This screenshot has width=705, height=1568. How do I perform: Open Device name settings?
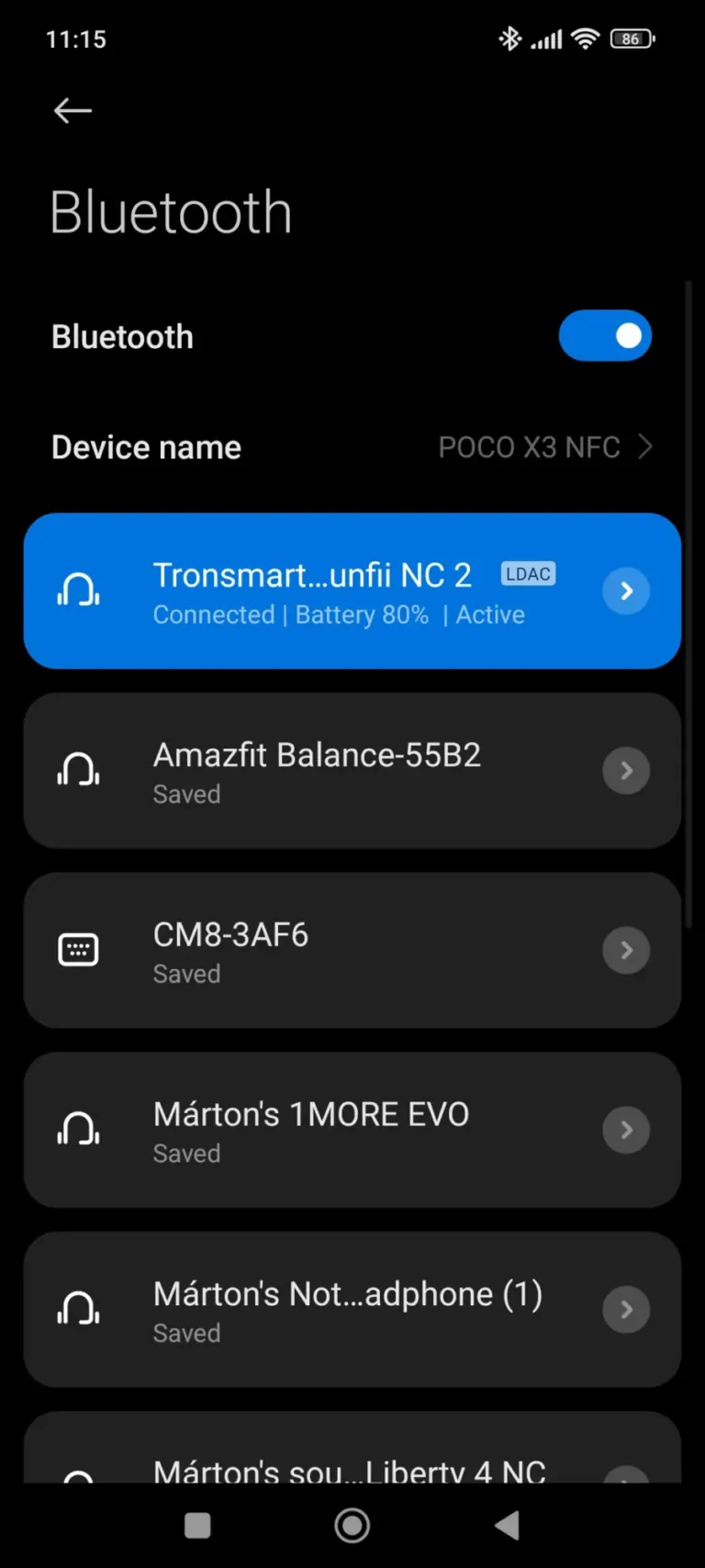(352, 447)
